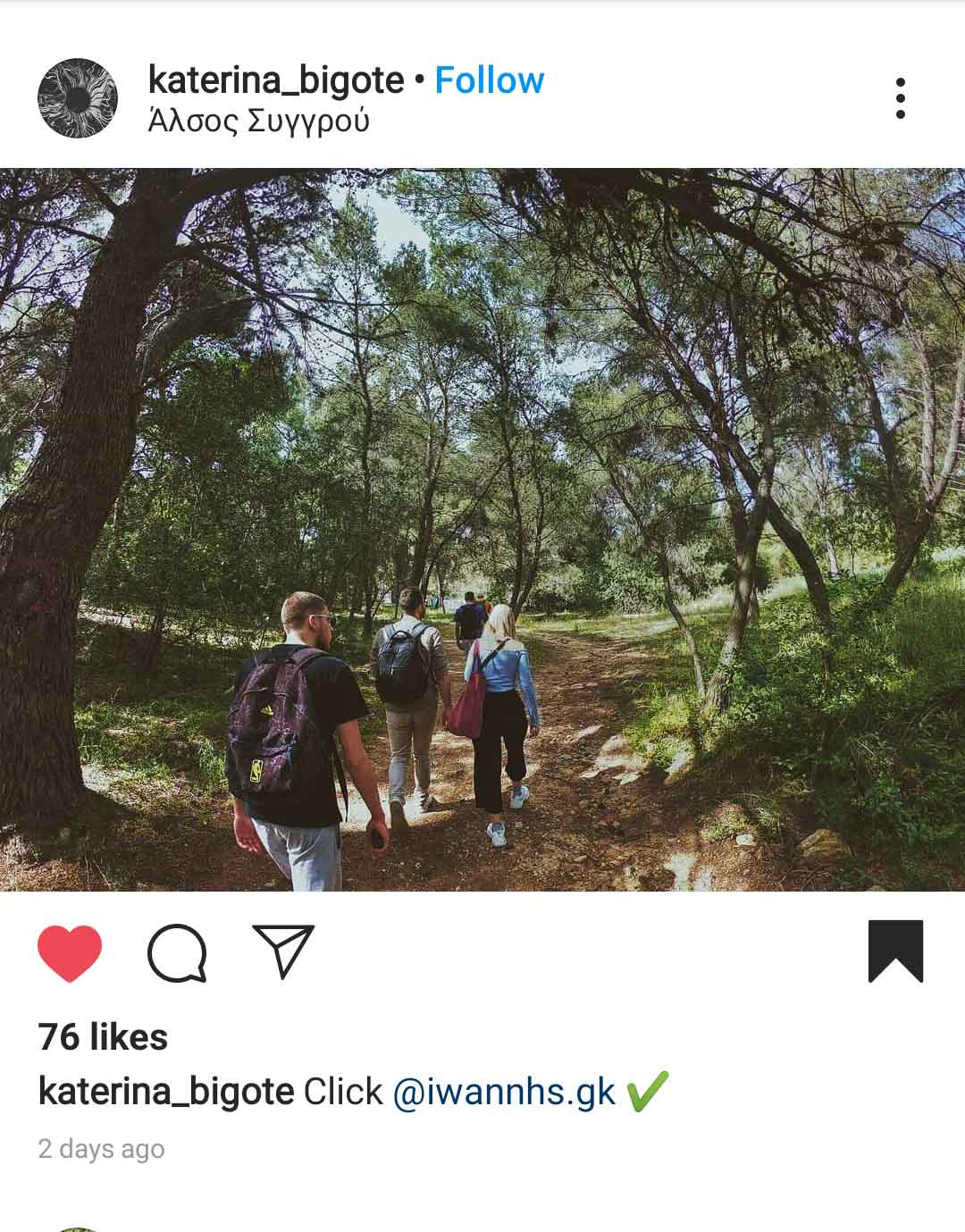Unlike the post with the heart icon

click(x=70, y=952)
